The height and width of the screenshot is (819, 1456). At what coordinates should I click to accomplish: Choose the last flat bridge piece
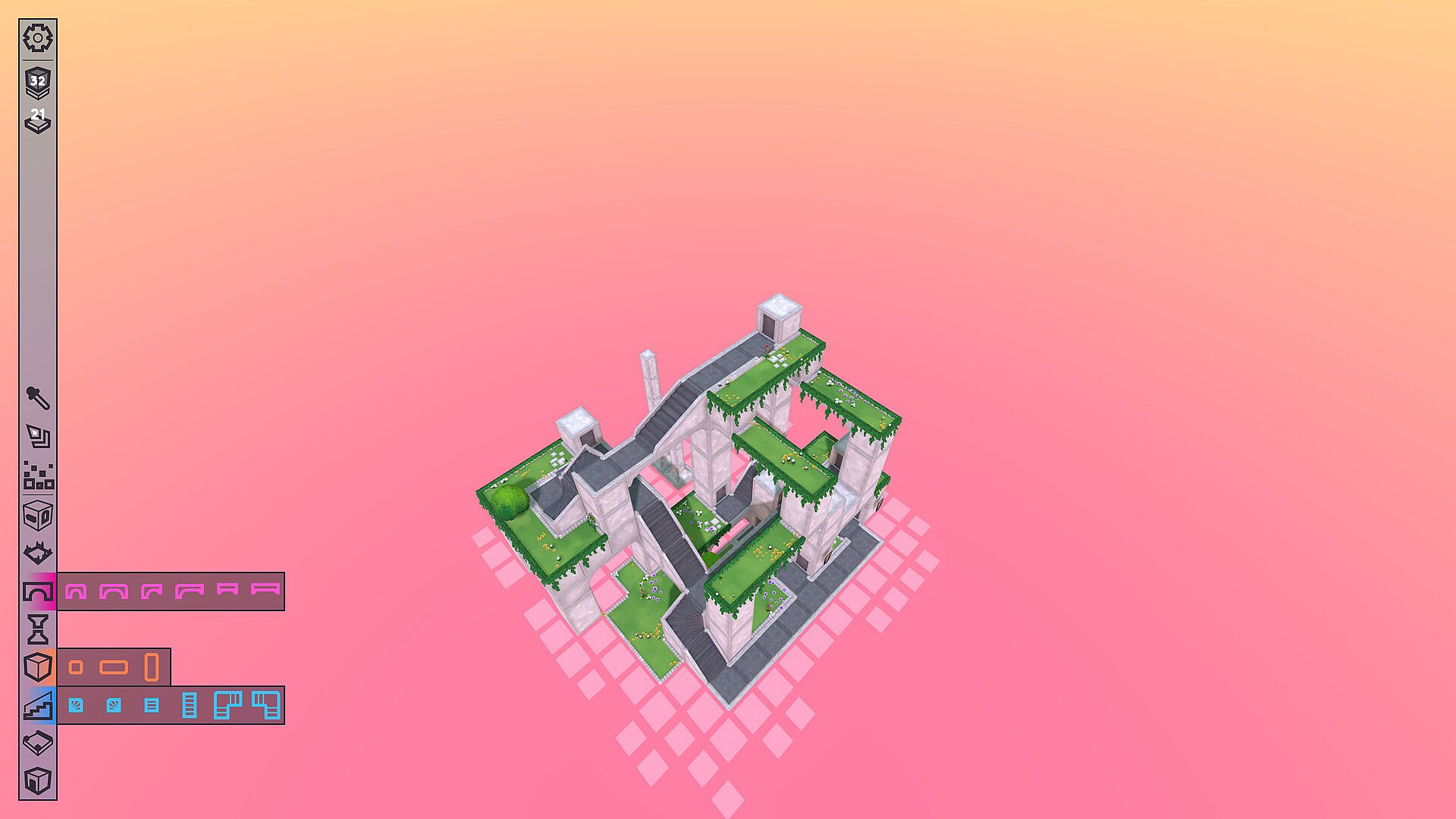tap(265, 590)
